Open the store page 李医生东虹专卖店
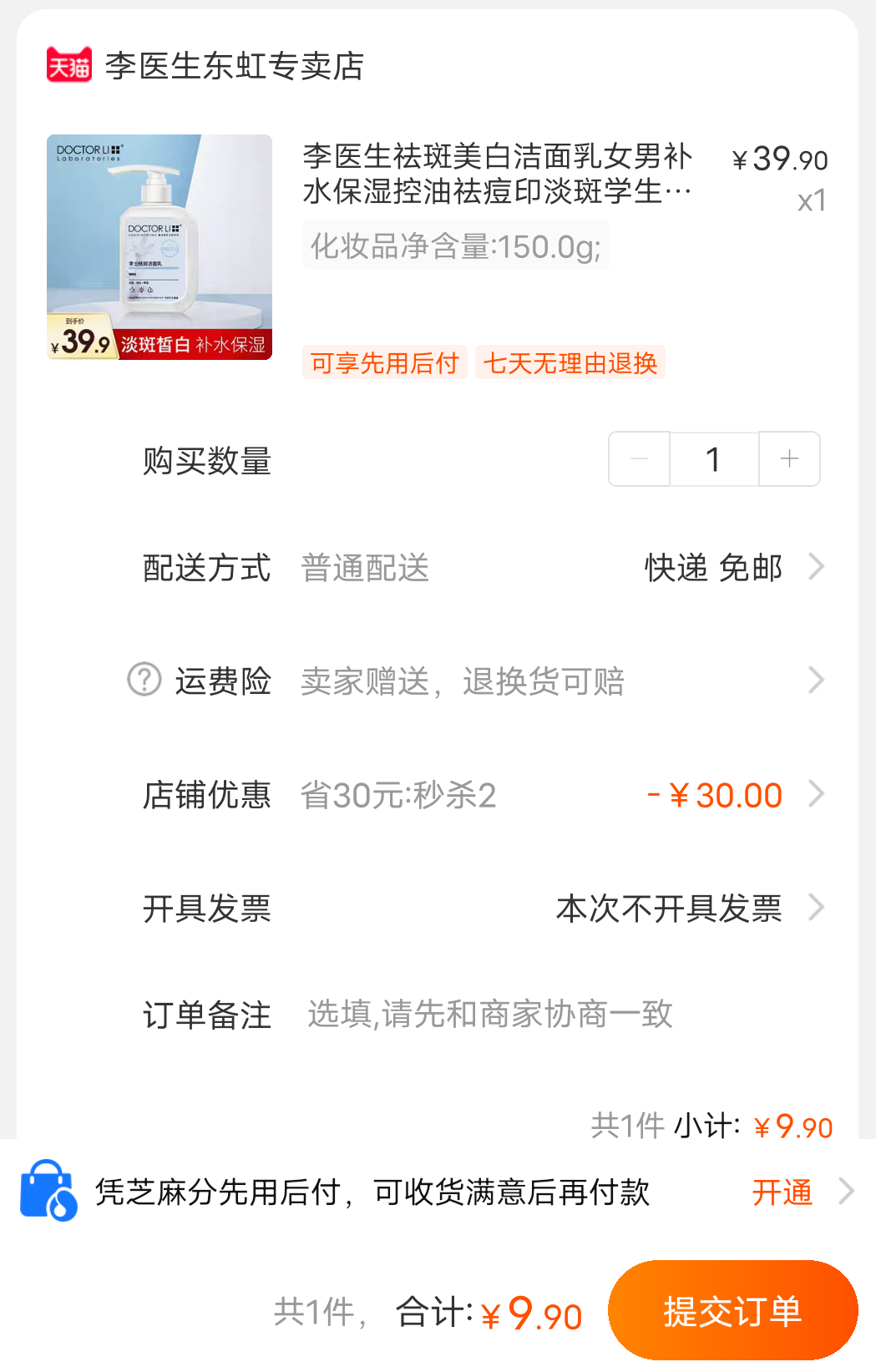Image resolution: width=876 pixels, height=1372 pixels. [x=235, y=66]
